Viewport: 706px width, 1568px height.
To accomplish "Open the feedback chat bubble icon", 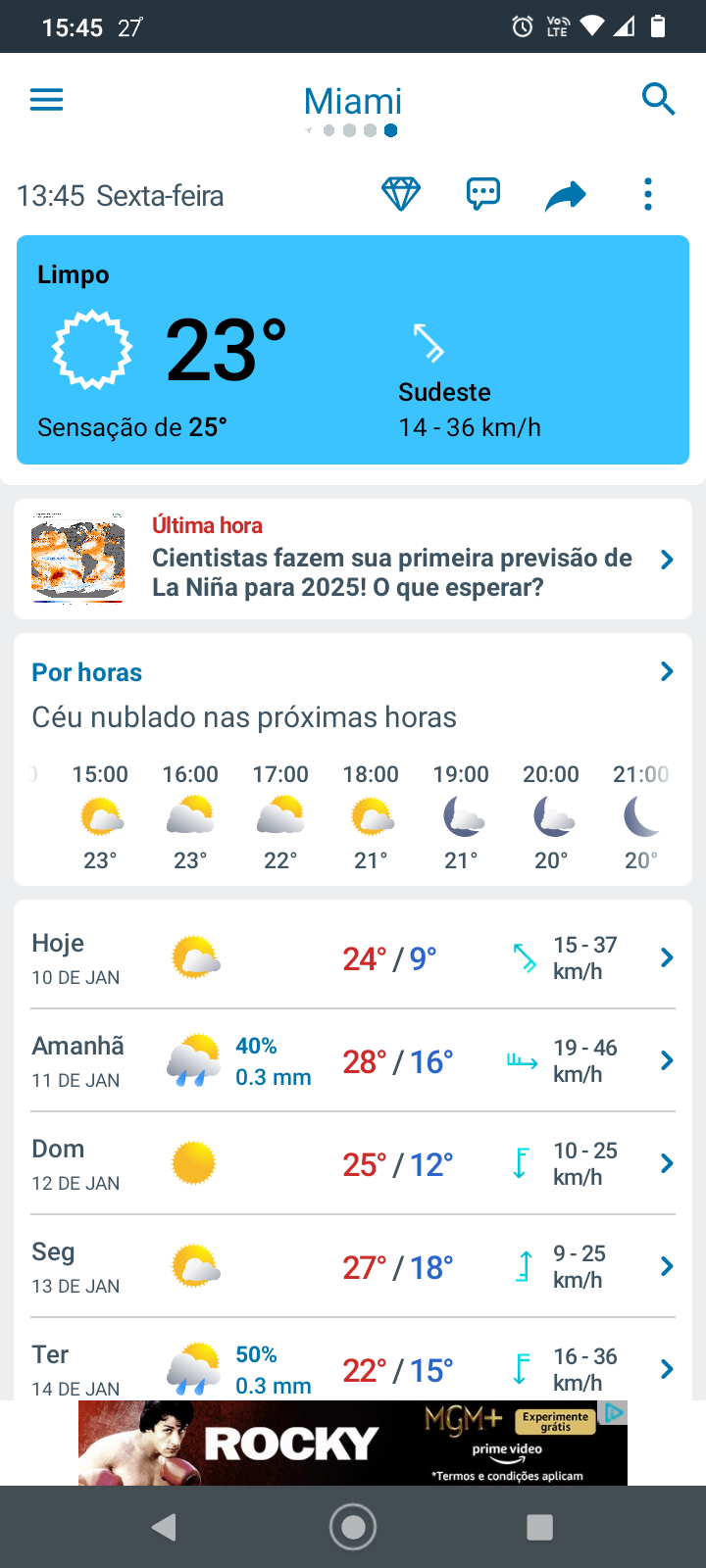I will coord(483,195).
